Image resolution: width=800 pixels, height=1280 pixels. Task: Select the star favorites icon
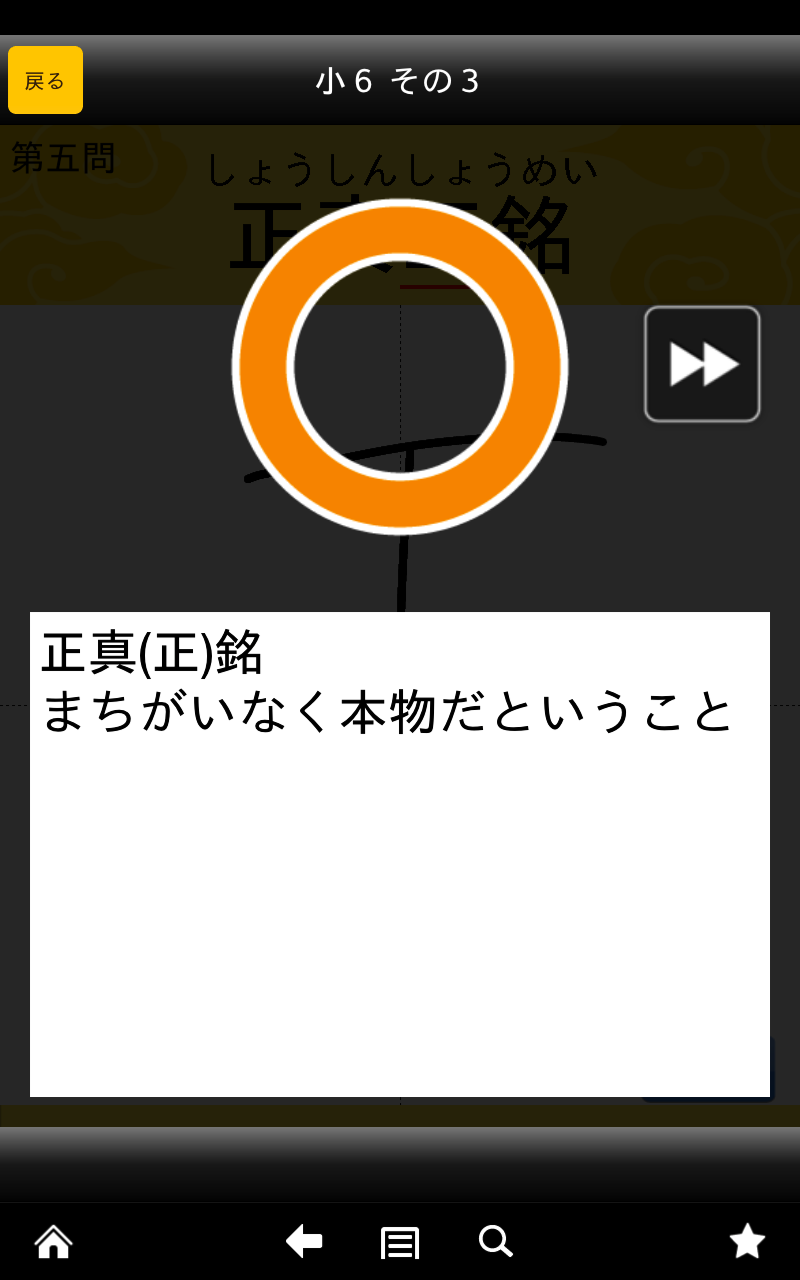click(746, 1241)
